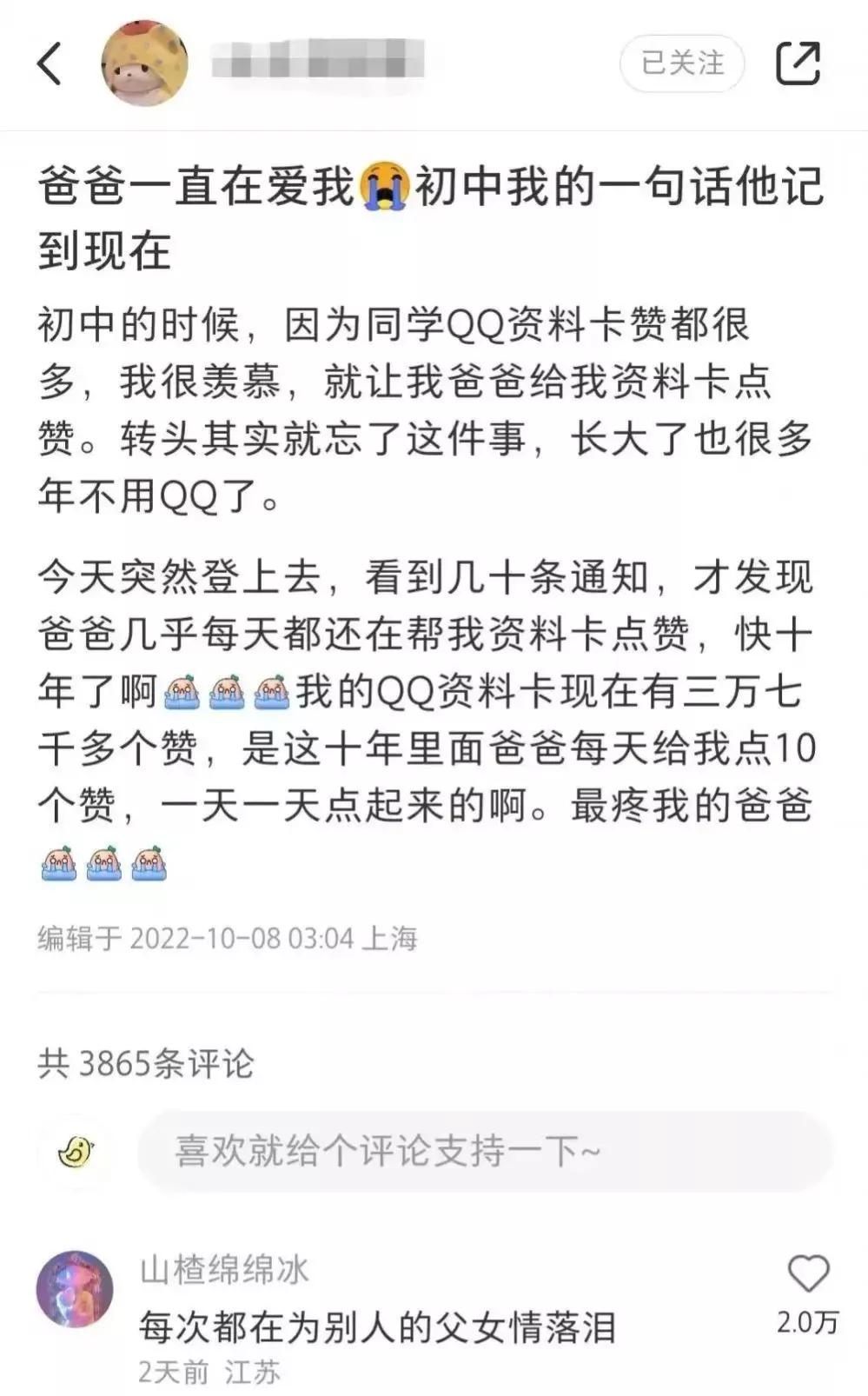Toggle the 已关注 follow button
The height and width of the screenshot is (1396, 868).
click(681, 61)
